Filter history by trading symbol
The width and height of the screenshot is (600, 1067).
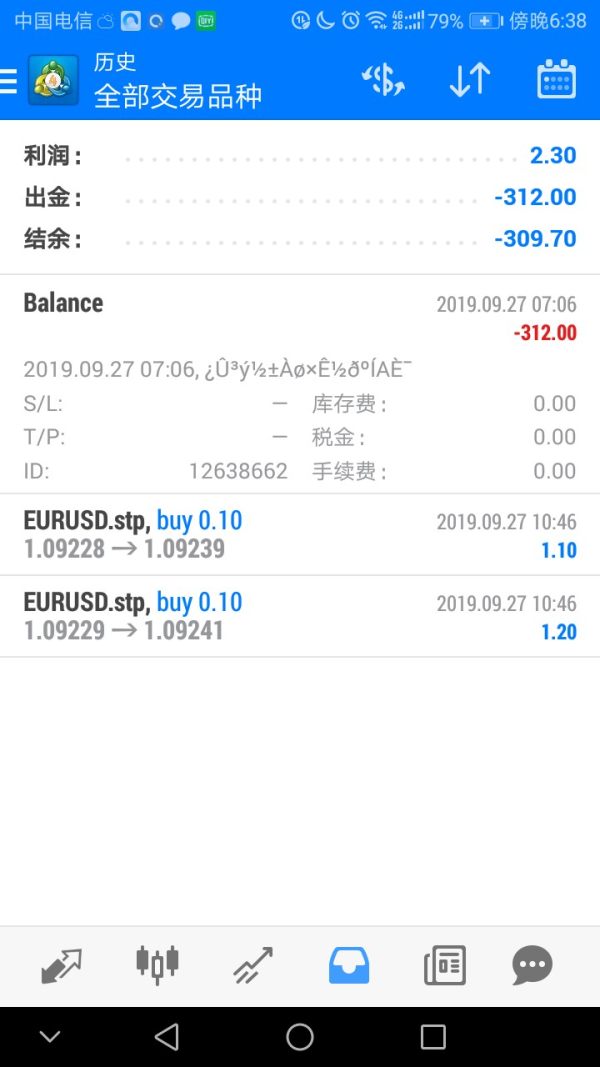coord(383,80)
